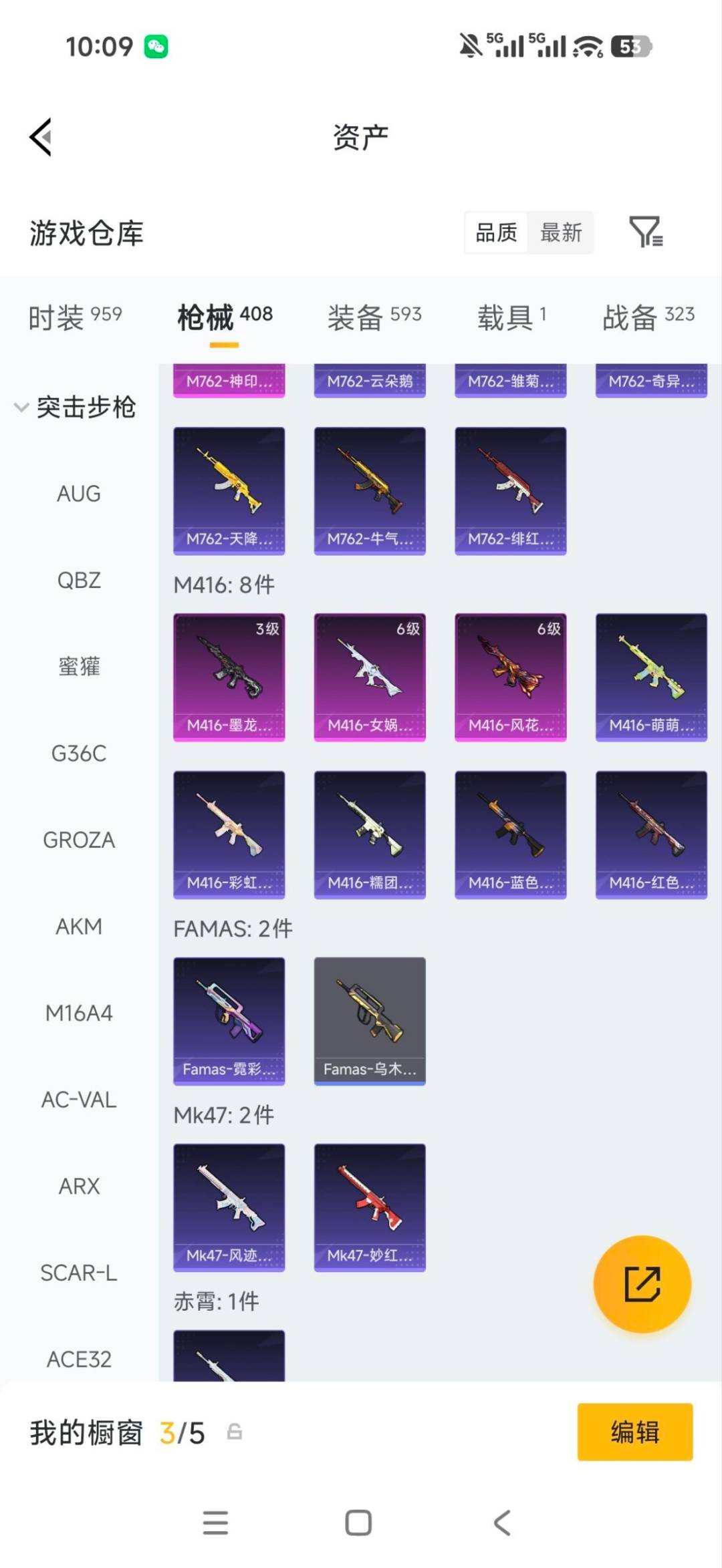Select SCAR-L in the weapon list
The height and width of the screenshot is (1568, 722).
point(79,1273)
